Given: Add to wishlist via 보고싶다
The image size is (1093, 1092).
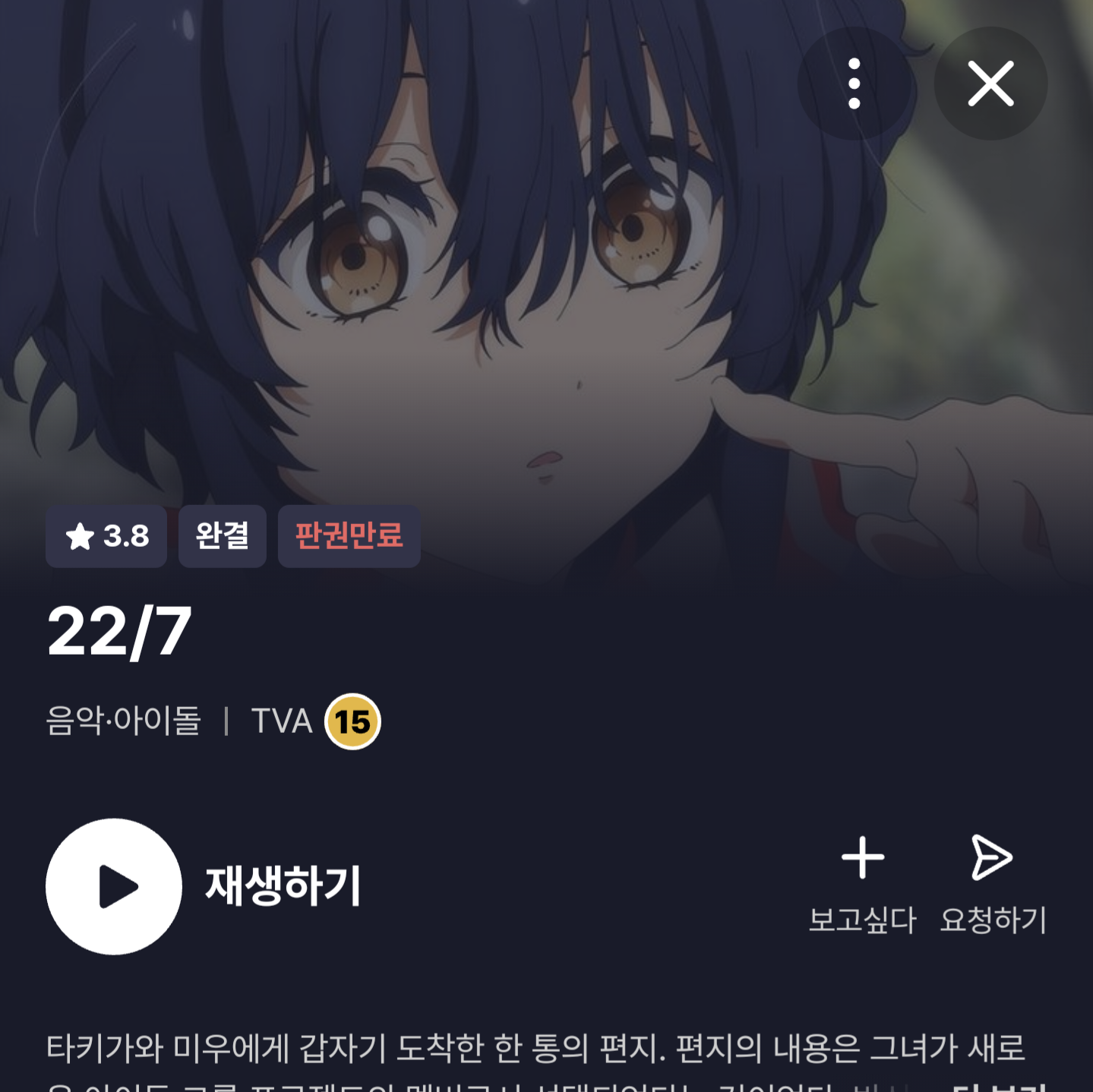Looking at the screenshot, I should [x=863, y=882].
